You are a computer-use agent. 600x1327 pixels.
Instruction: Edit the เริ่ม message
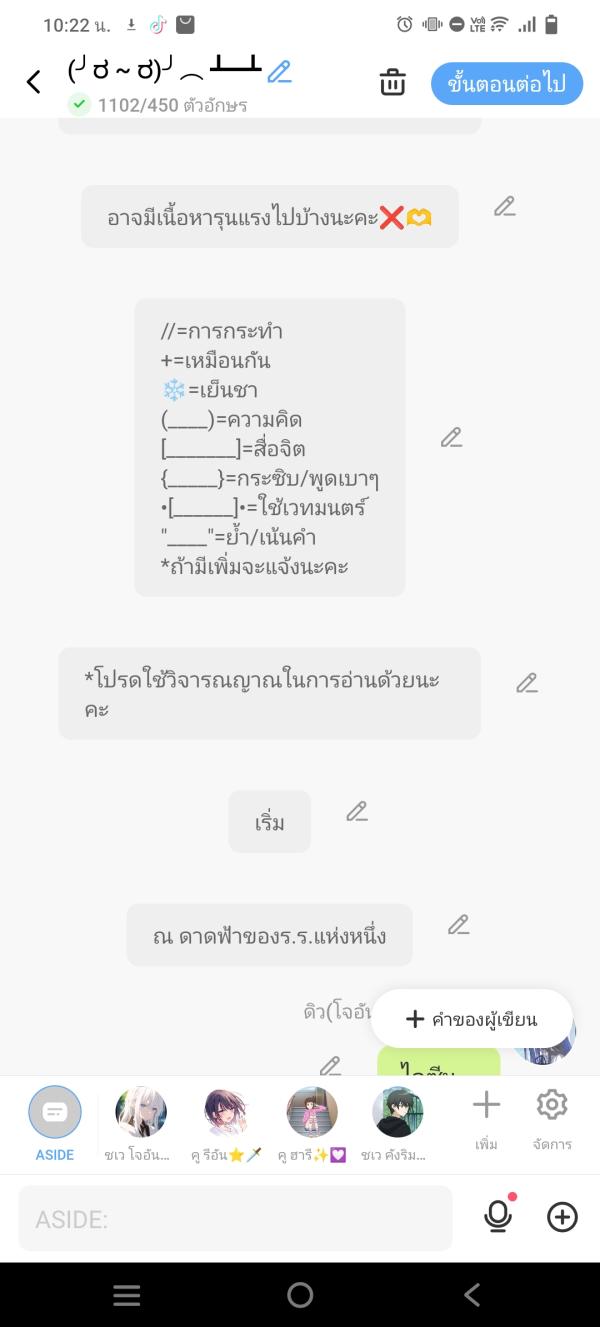(x=357, y=811)
